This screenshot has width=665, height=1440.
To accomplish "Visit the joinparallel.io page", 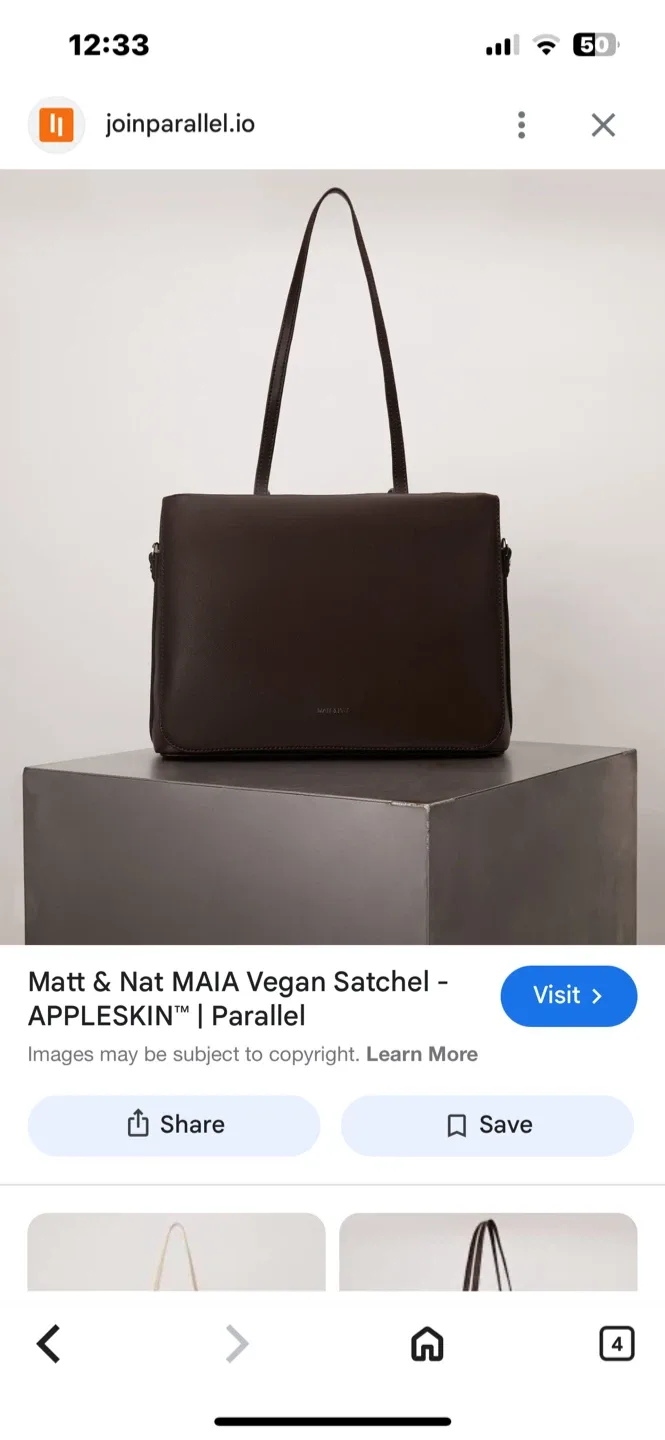I will [568, 996].
